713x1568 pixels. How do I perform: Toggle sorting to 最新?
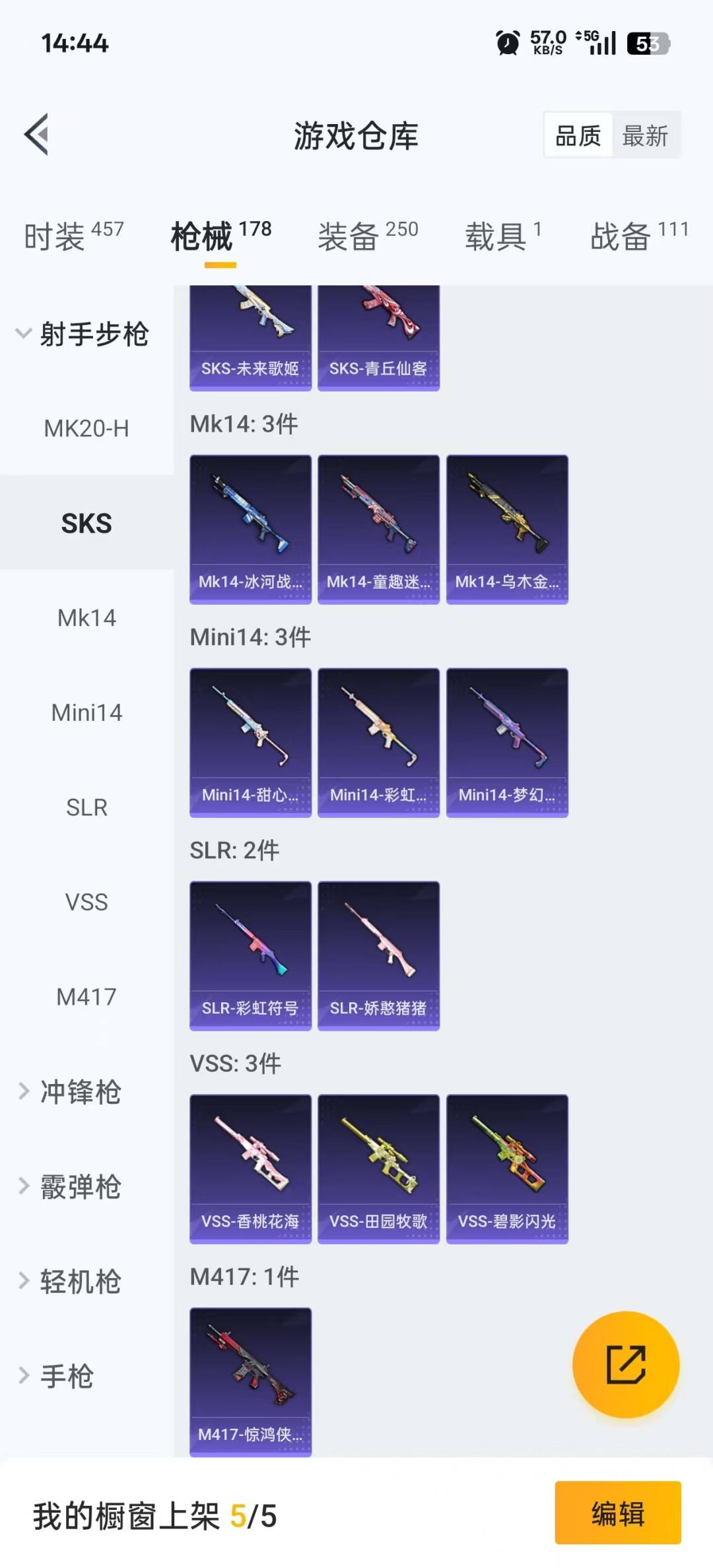[645, 135]
